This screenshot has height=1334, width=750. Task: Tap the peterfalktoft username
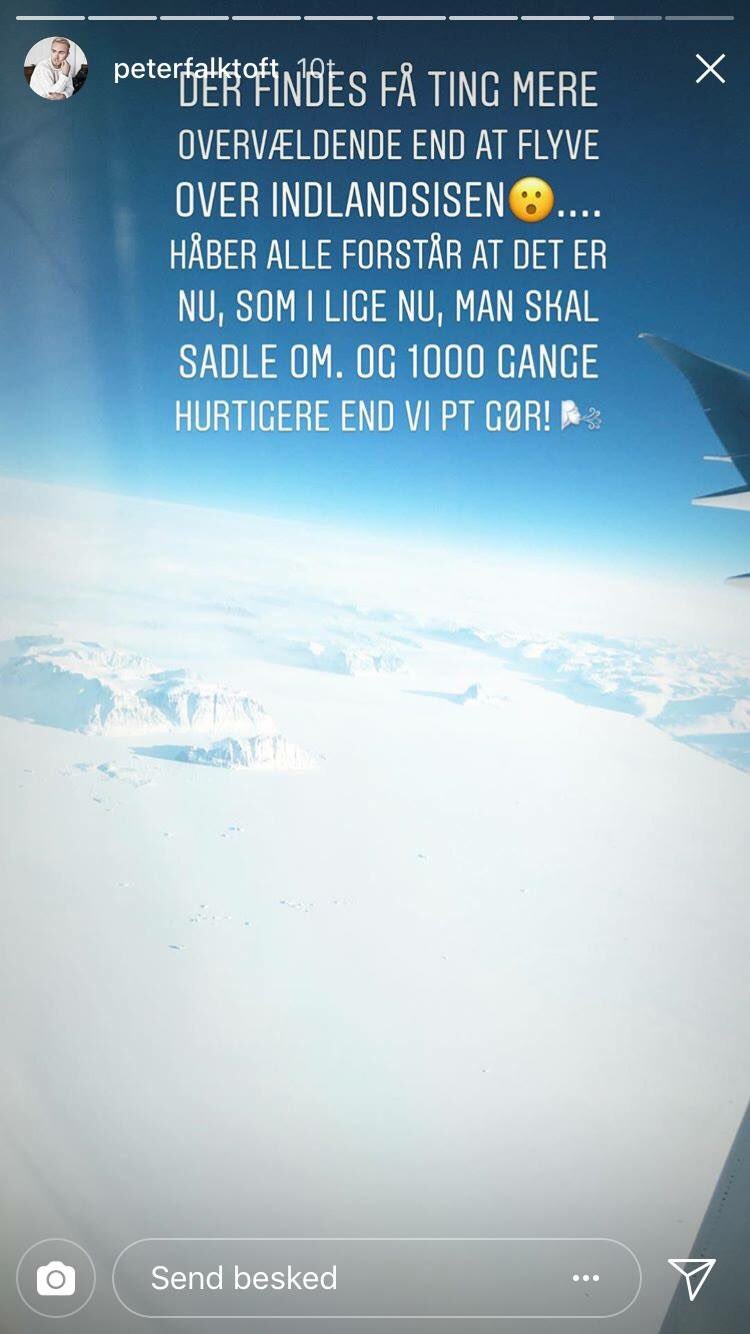coord(195,69)
